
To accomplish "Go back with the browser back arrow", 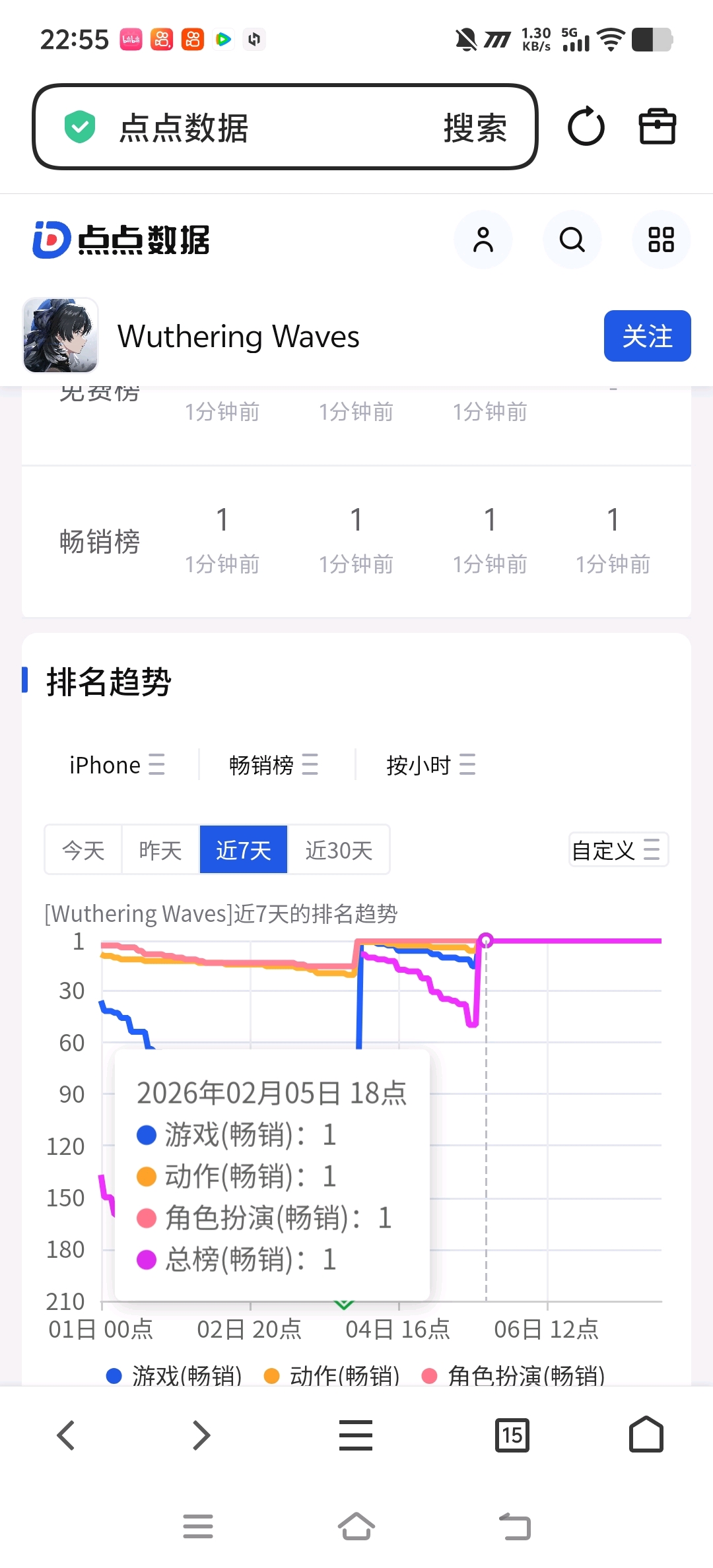I will click(66, 1435).
